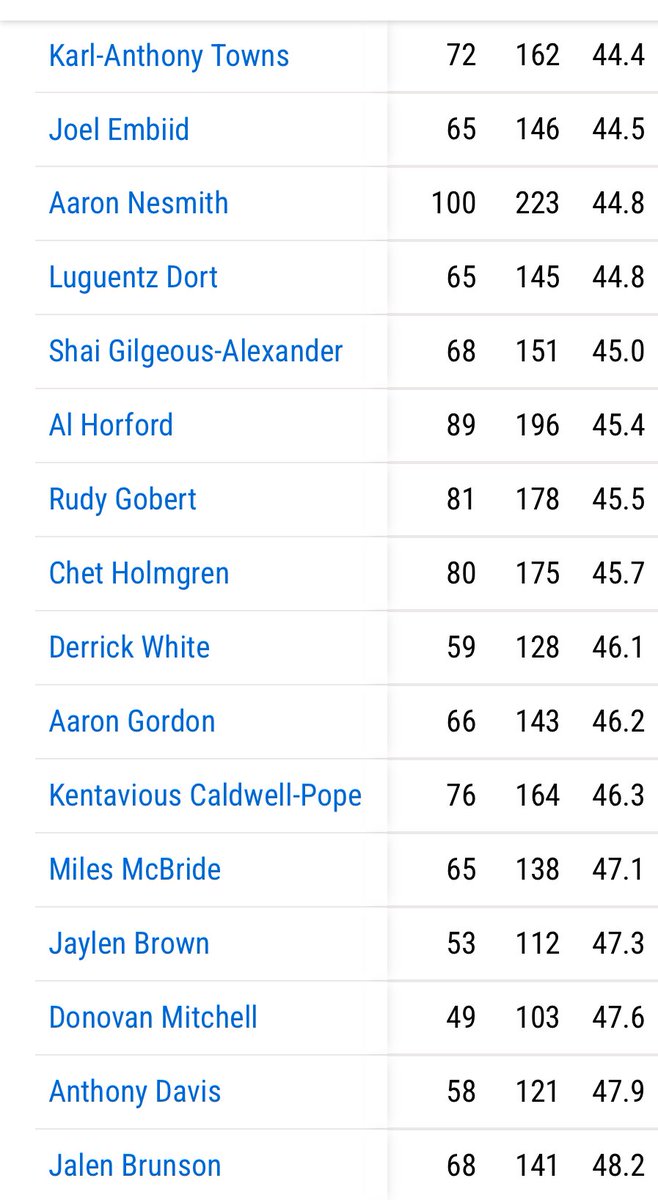Tap Jalen Brunson's name link

pos(134,1165)
